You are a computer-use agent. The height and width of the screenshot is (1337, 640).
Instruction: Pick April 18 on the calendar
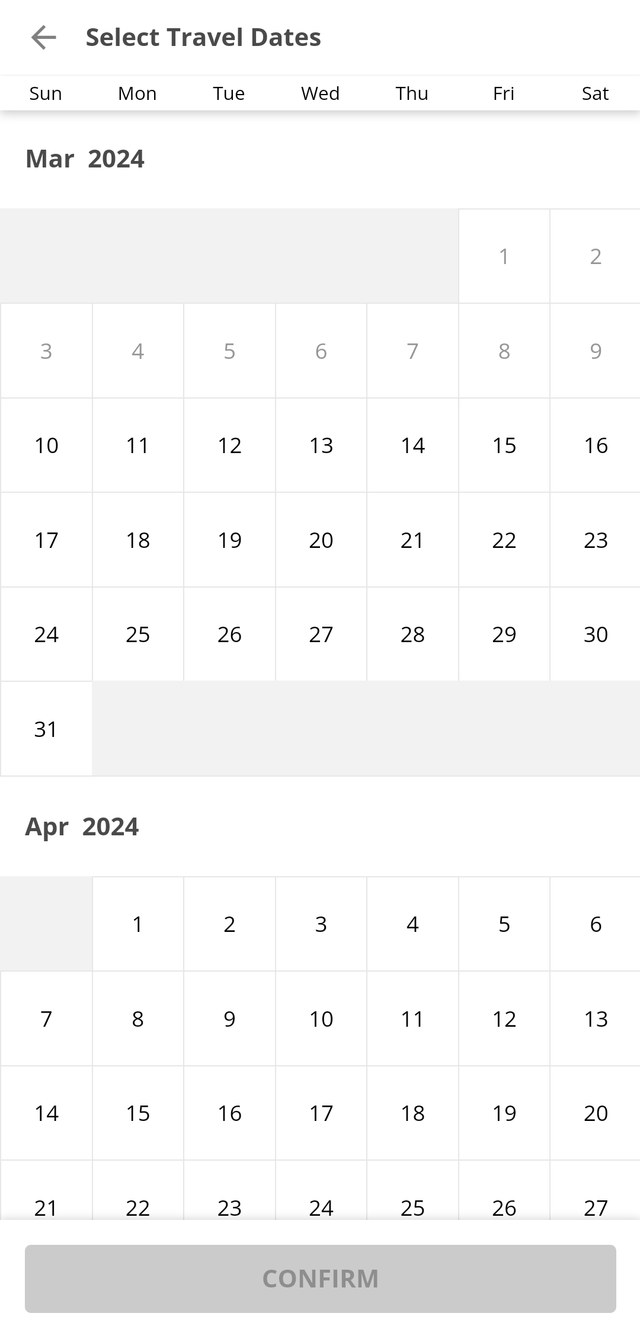[x=412, y=1113]
